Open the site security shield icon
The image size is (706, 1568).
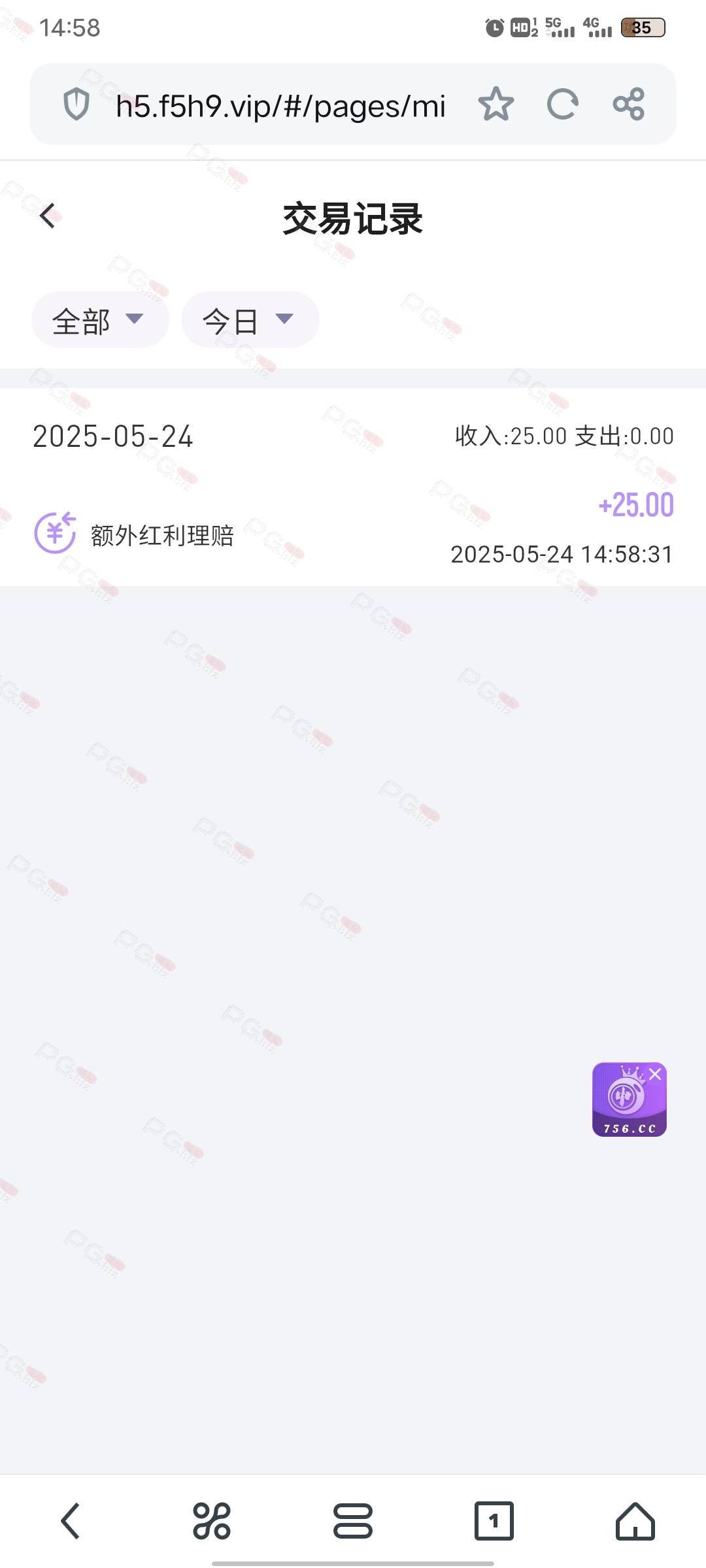point(76,104)
